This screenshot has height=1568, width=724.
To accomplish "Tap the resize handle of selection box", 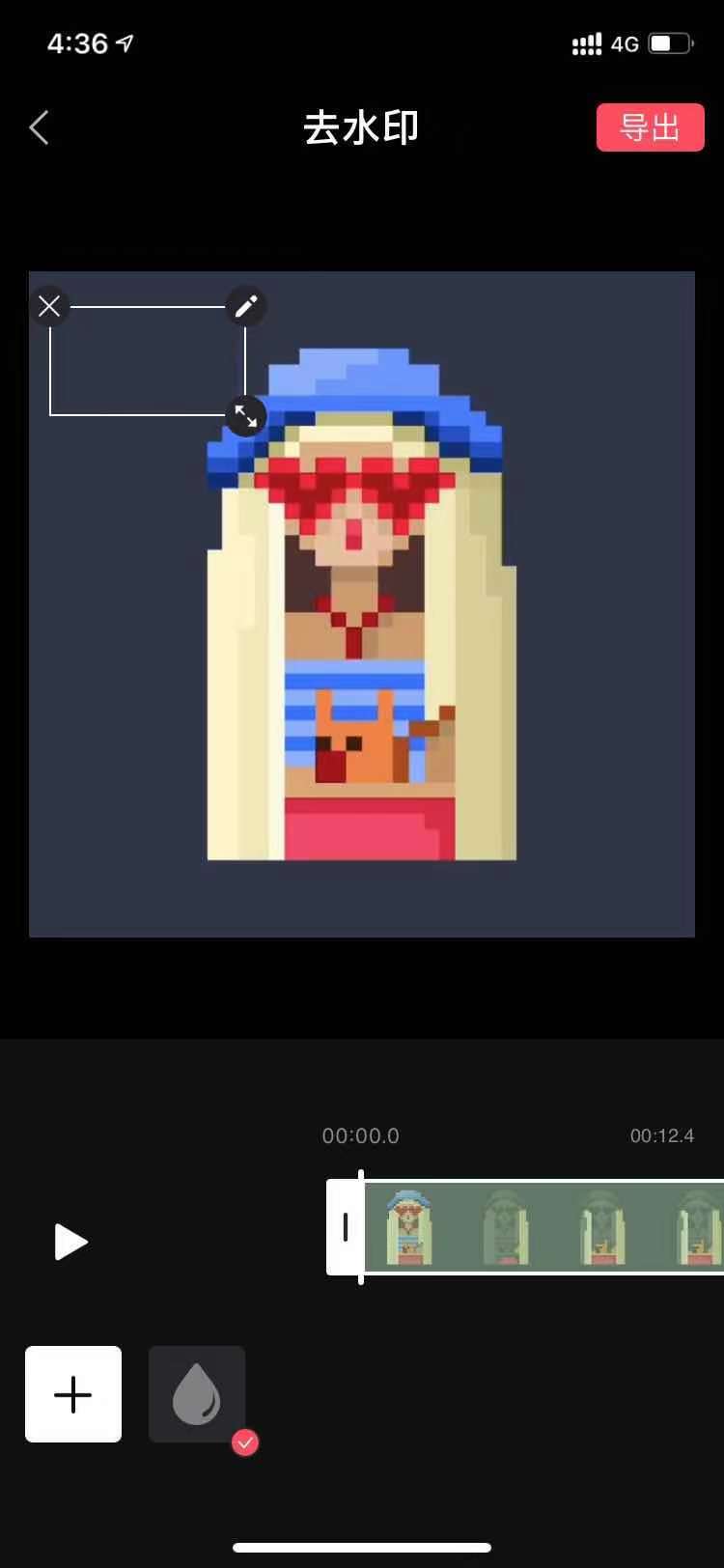I will (x=246, y=416).
